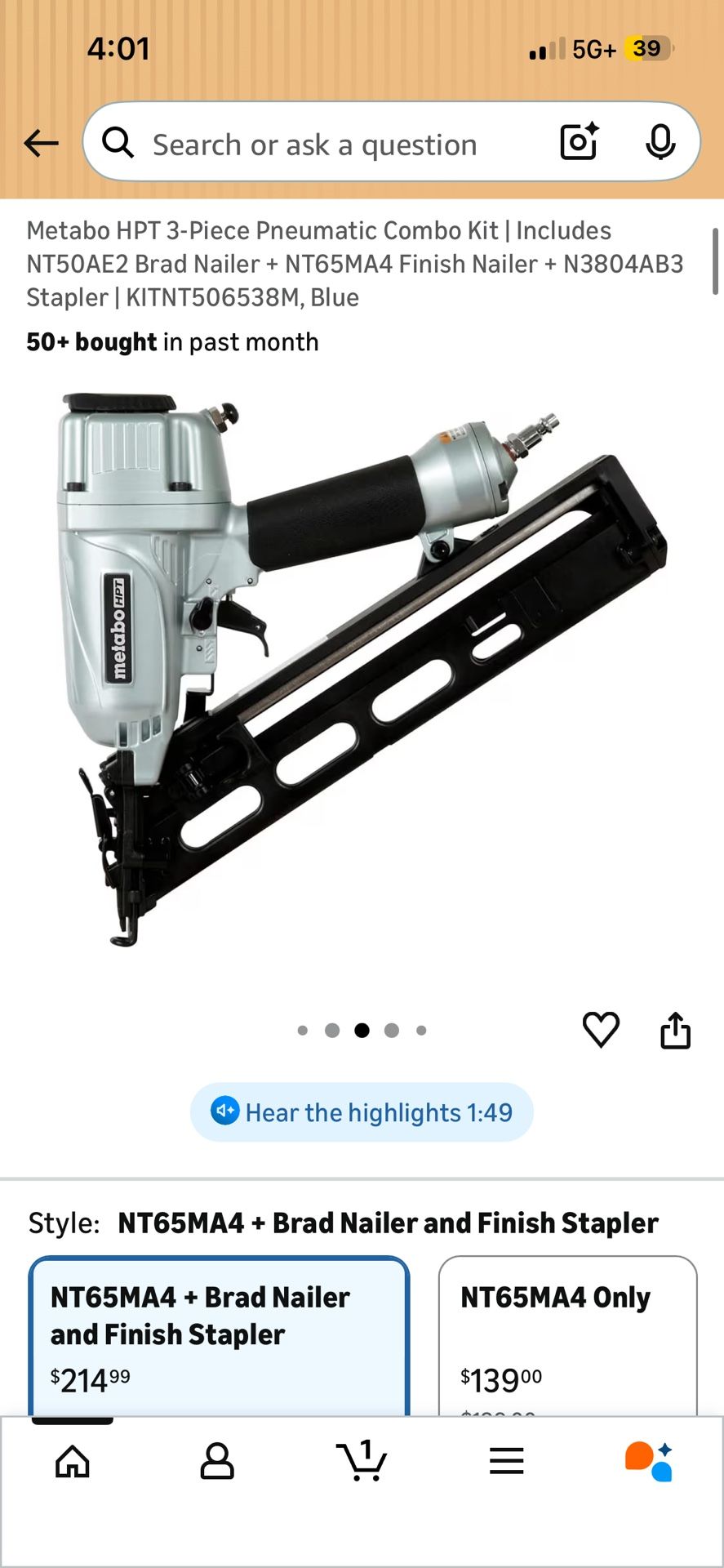Screen dimensions: 724x1568
Task: Go back using the arrow icon
Action: click(41, 144)
